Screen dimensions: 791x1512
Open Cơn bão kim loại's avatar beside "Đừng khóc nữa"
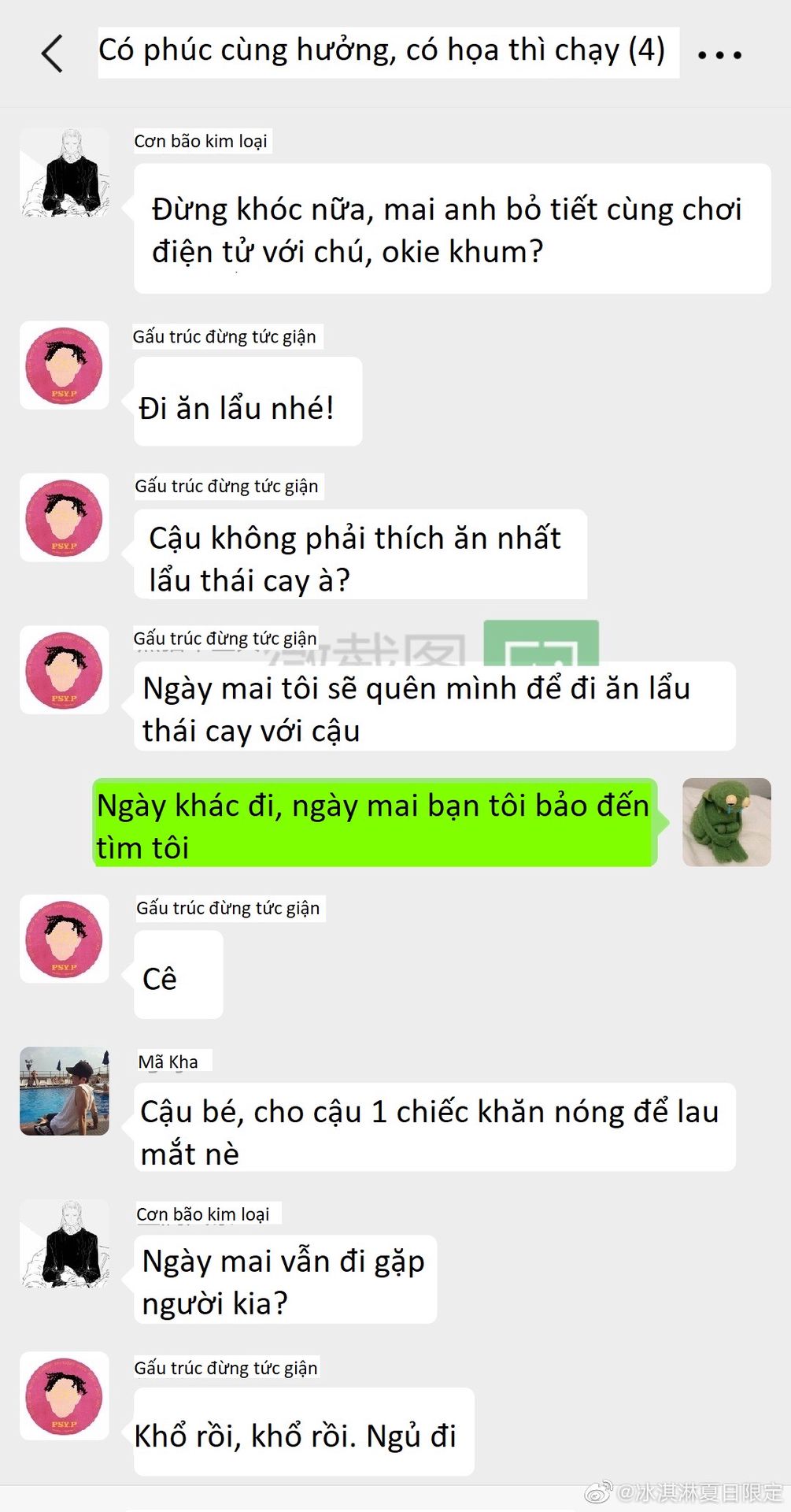pyautogui.click(x=65, y=172)
